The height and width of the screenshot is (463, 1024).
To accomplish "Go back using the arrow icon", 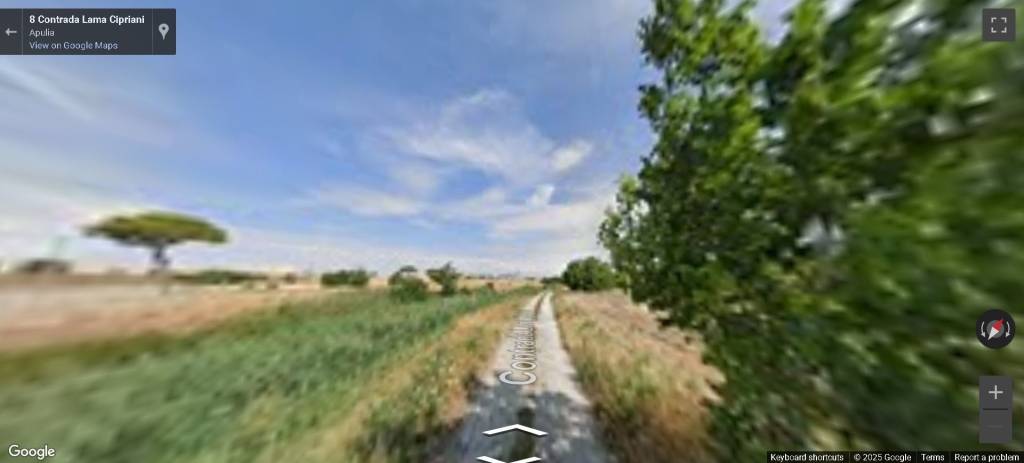I will [12, 32].
